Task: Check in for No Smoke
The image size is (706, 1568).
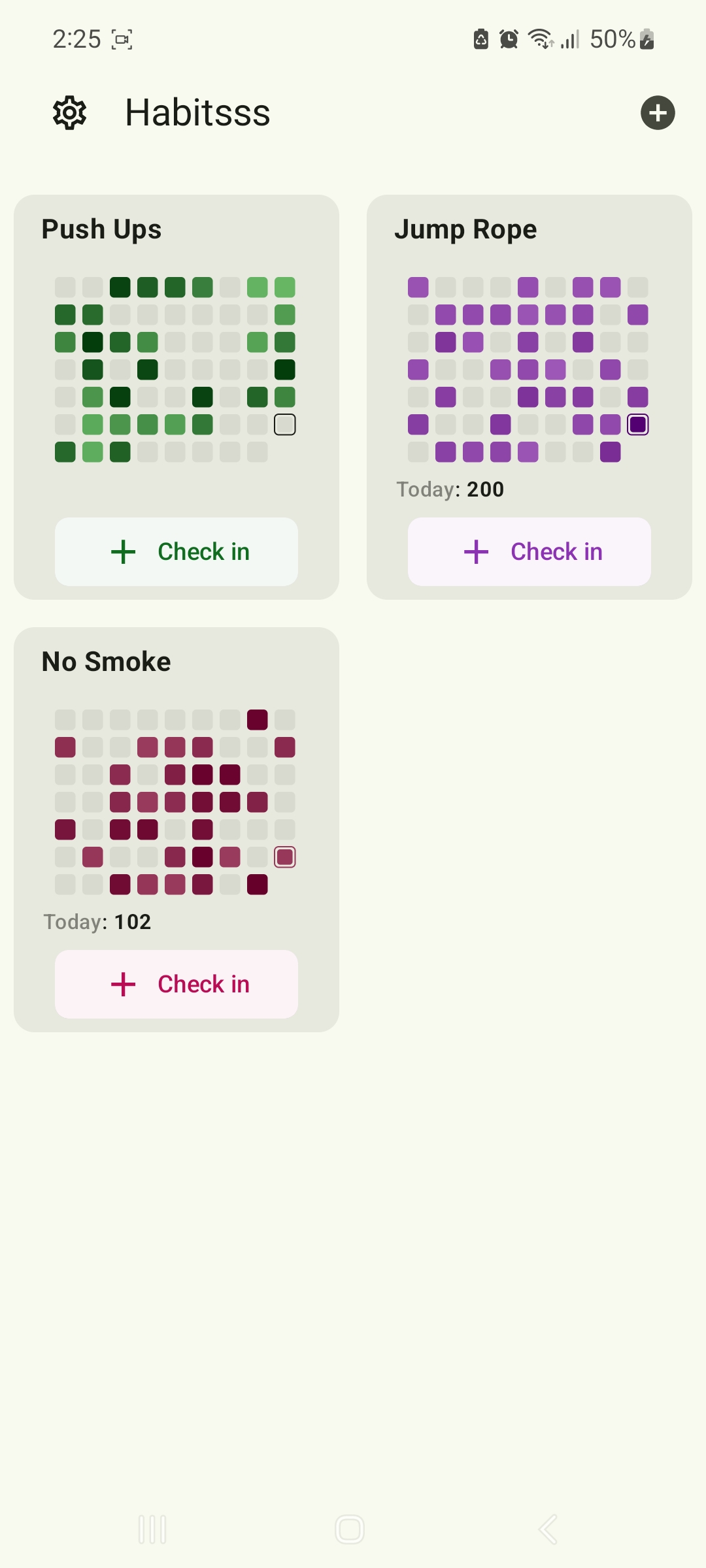Action: click(176, 984)
